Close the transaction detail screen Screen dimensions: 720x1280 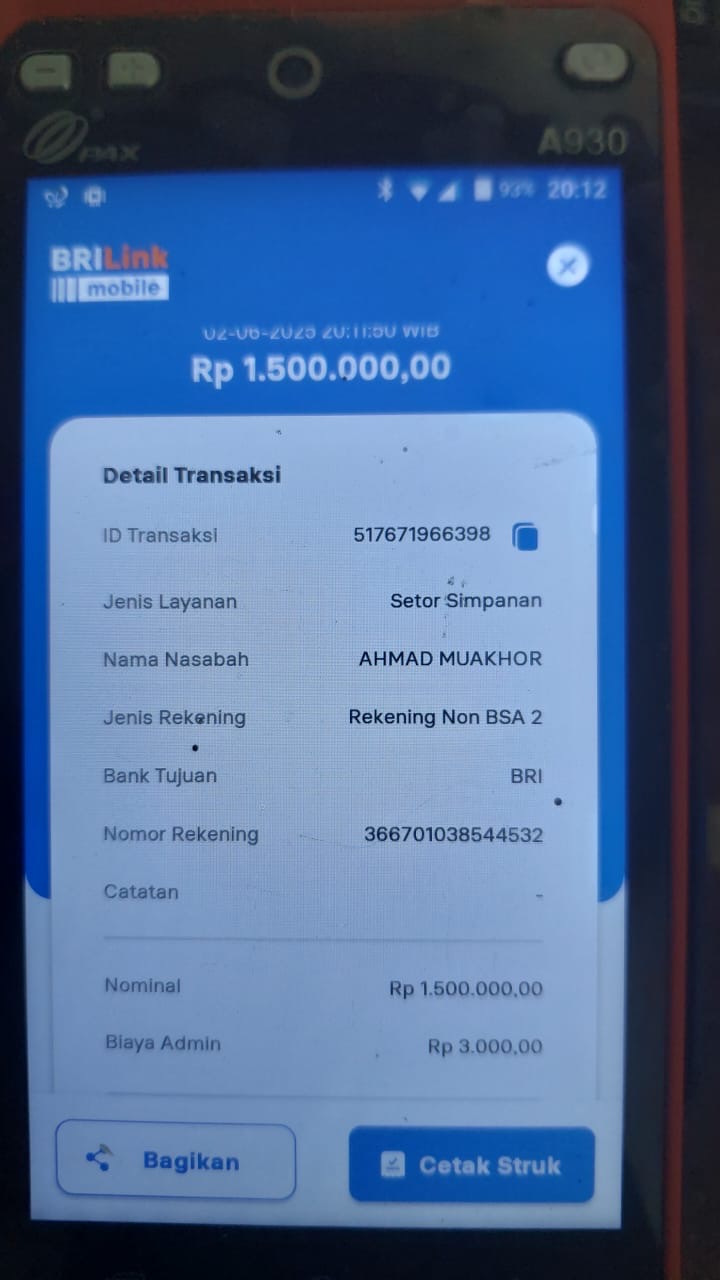tap(568, 266)
